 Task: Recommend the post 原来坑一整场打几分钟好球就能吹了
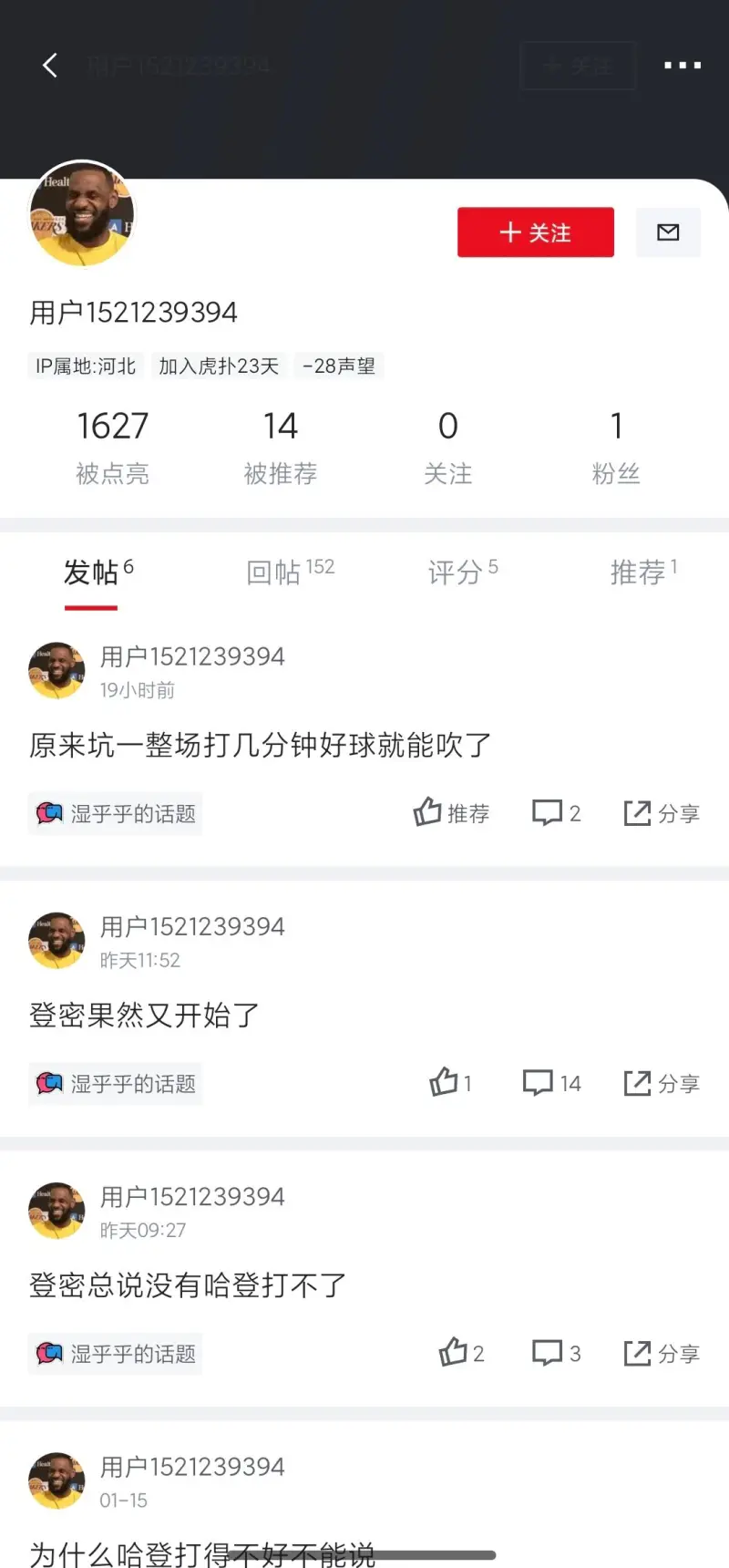coord(451,812)
